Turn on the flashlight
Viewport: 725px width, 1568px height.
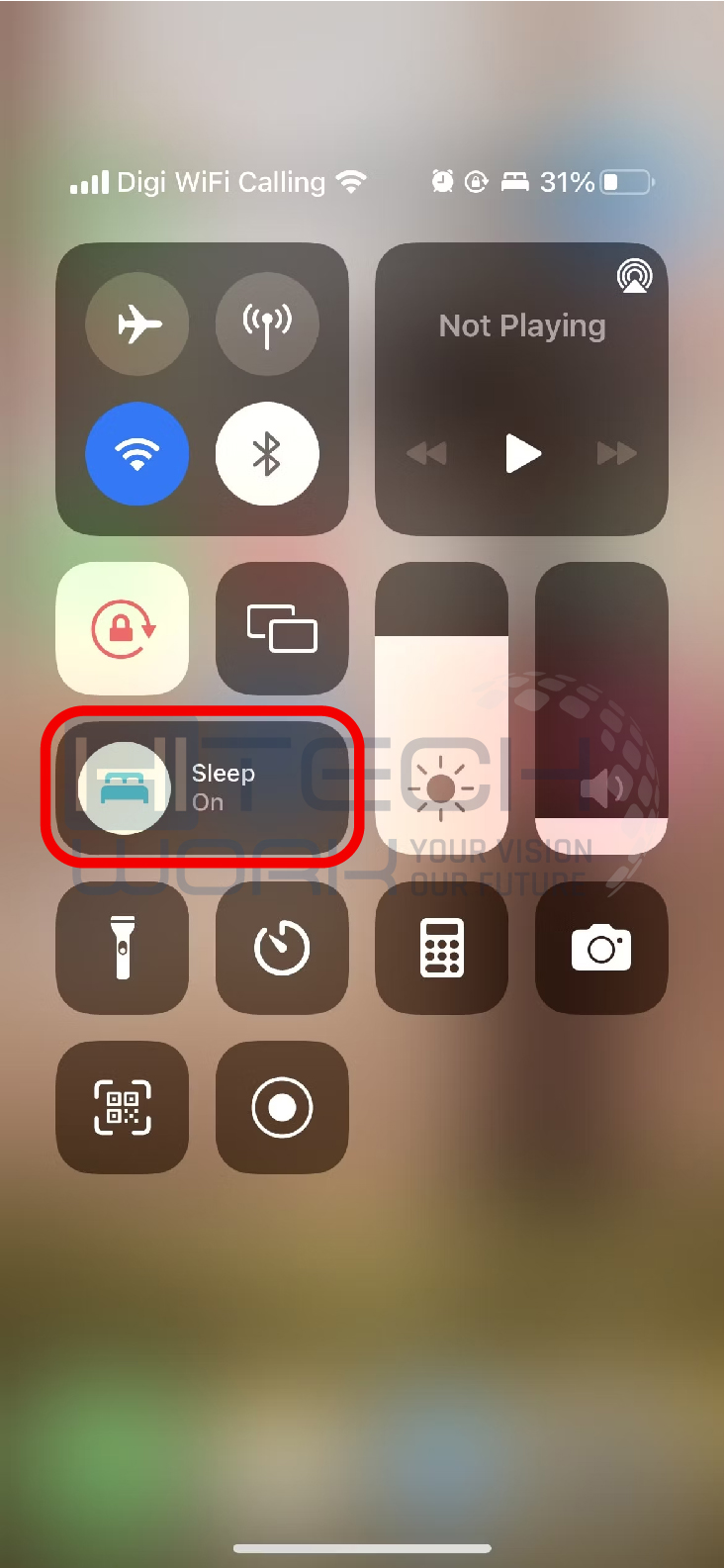click(x=123, y=948)
